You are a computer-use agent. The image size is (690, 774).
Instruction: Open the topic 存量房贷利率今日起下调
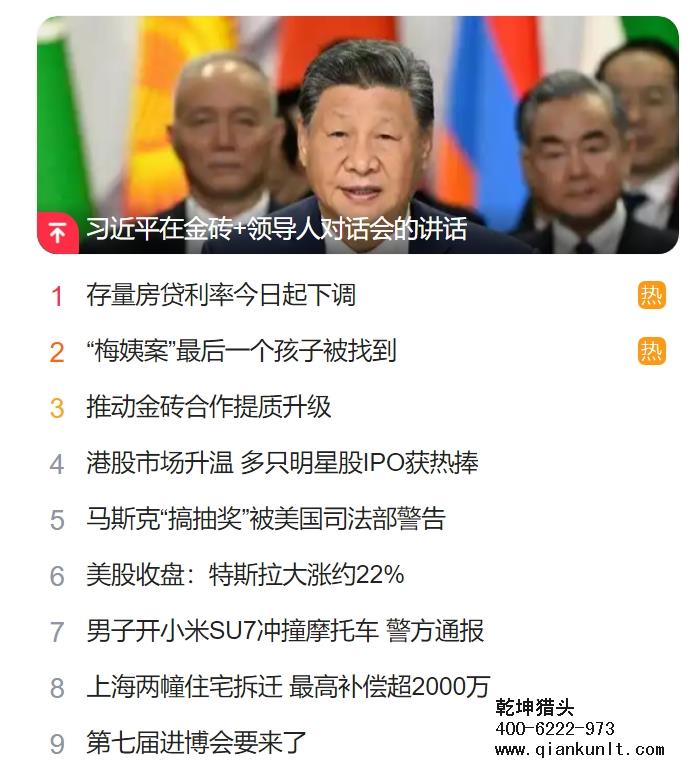click(221, 295)
